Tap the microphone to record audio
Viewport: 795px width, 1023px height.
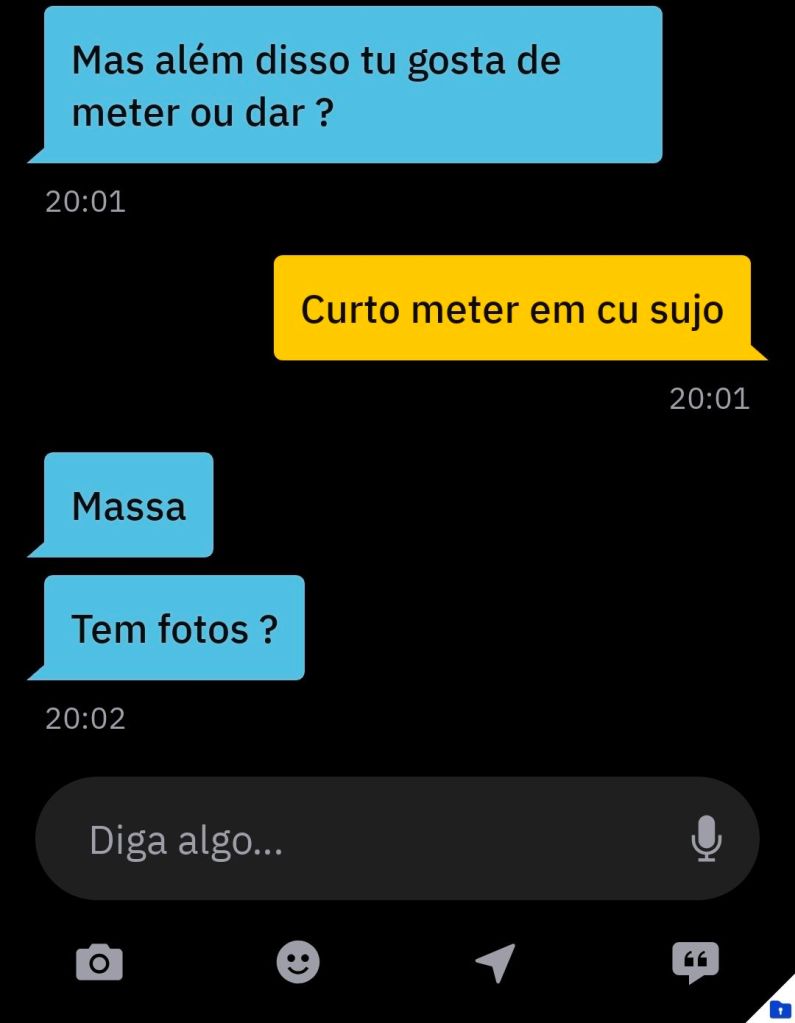pyautogui.click(x=706, y=839)
